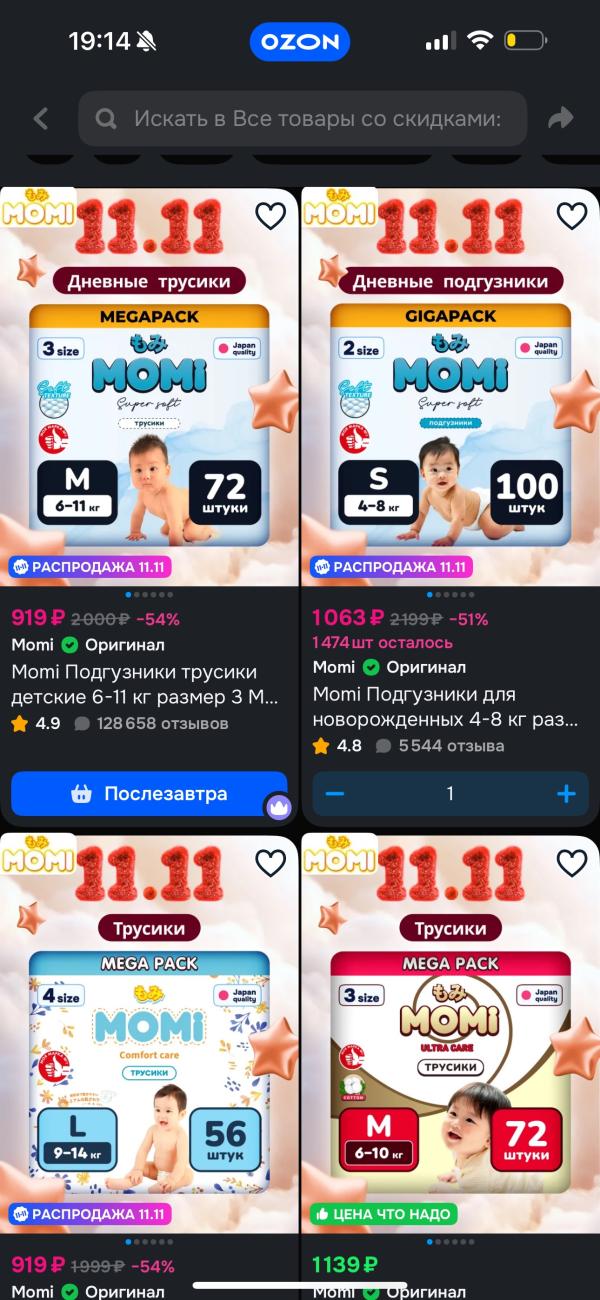Add Momi M 72 Megapack diapers to favorites

[x=270, y=215]
